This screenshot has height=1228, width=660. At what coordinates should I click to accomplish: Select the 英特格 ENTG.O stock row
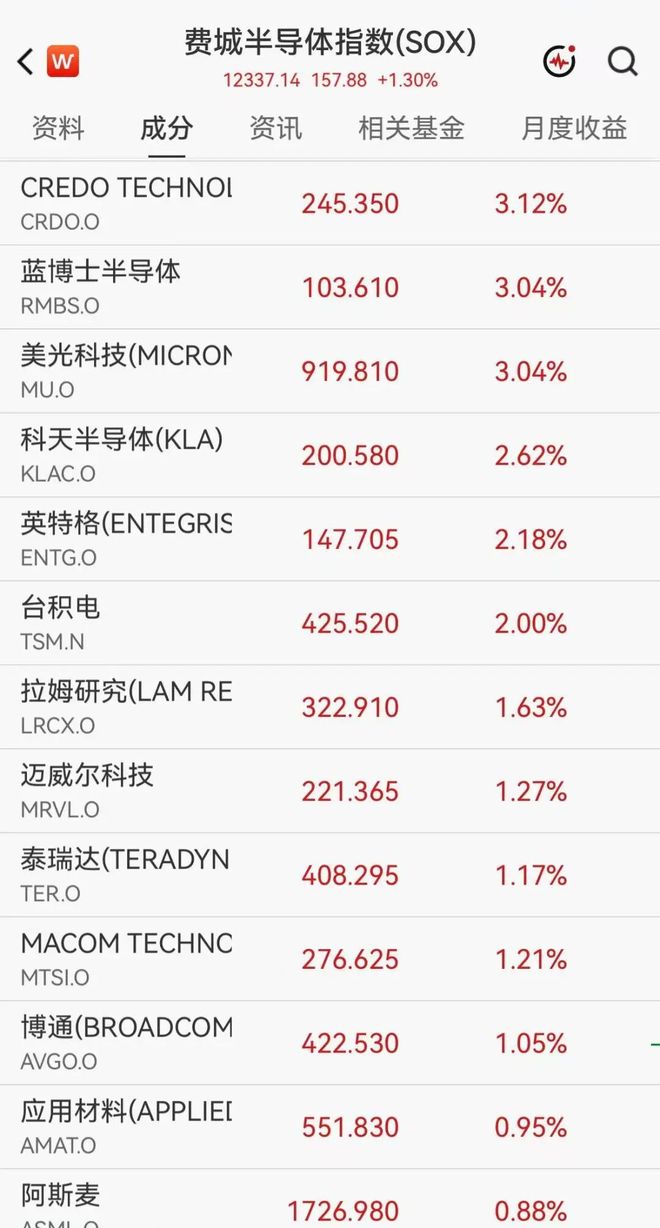pyautogui.click(x=330, y=540)
